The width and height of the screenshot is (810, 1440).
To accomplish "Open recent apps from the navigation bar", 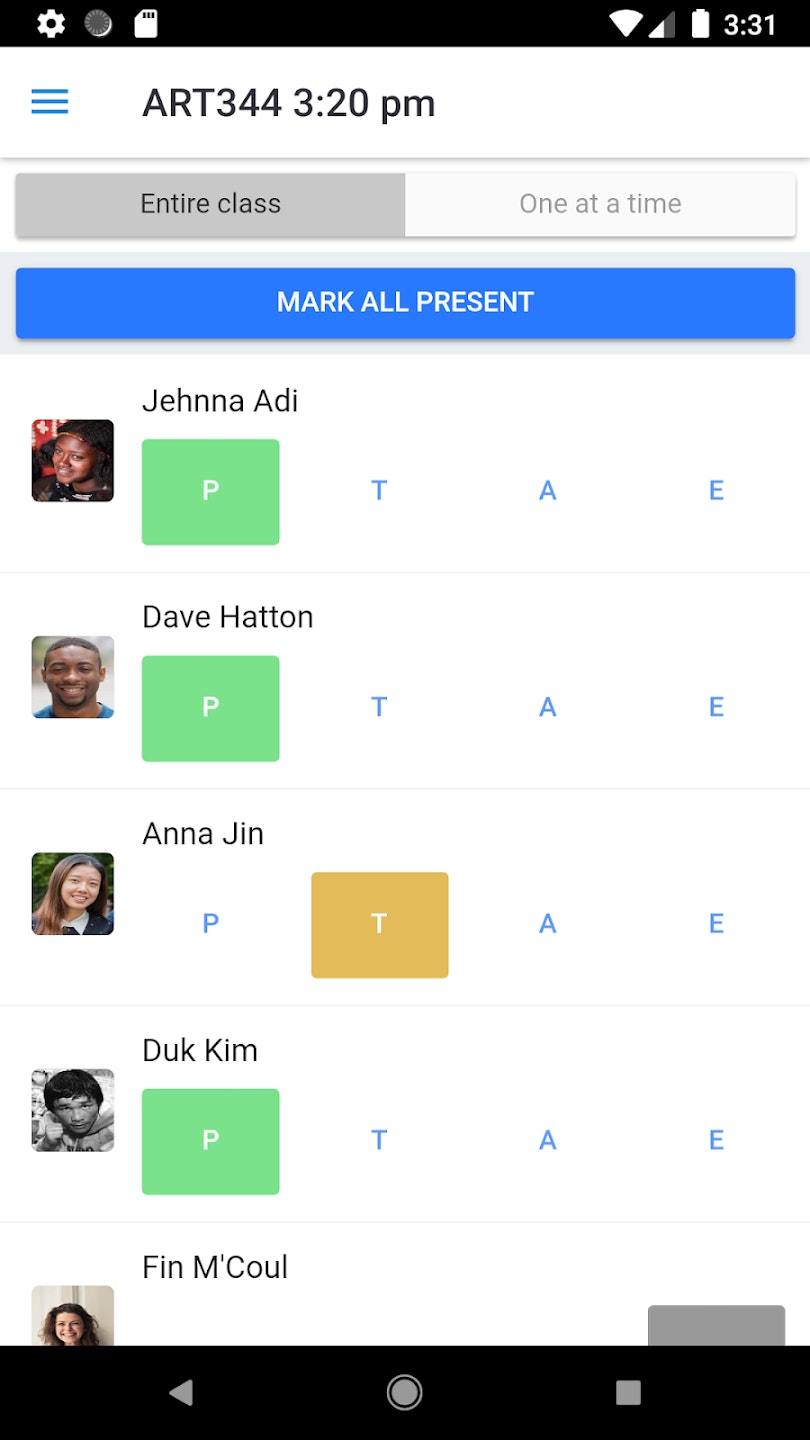I will pos(628,1392).
